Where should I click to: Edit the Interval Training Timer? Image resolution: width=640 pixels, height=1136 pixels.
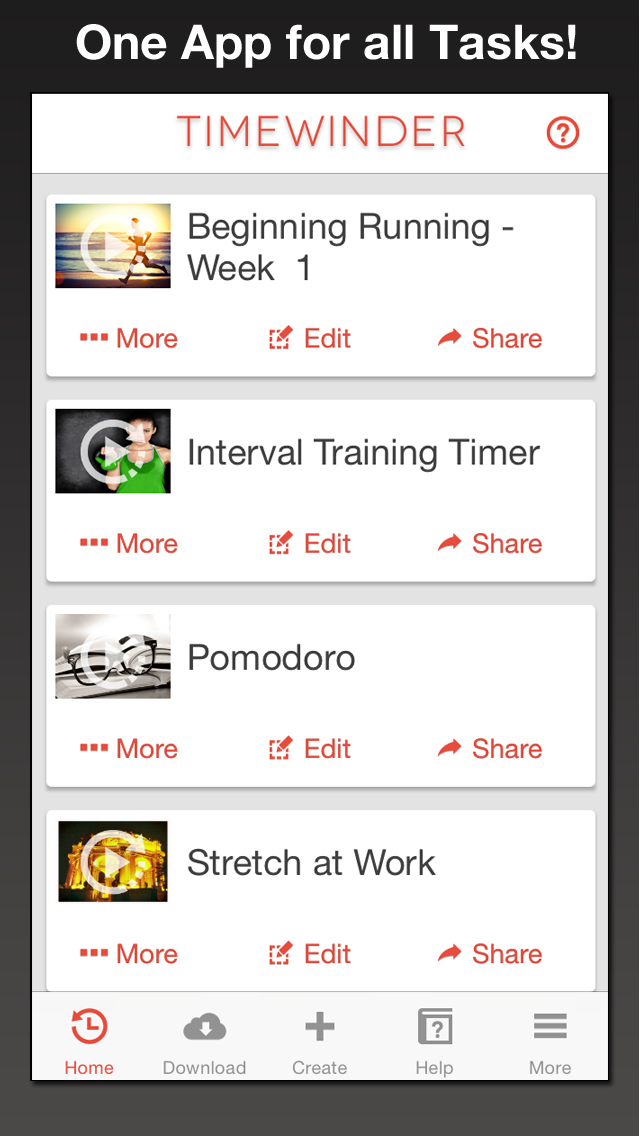tap(310, 544)
